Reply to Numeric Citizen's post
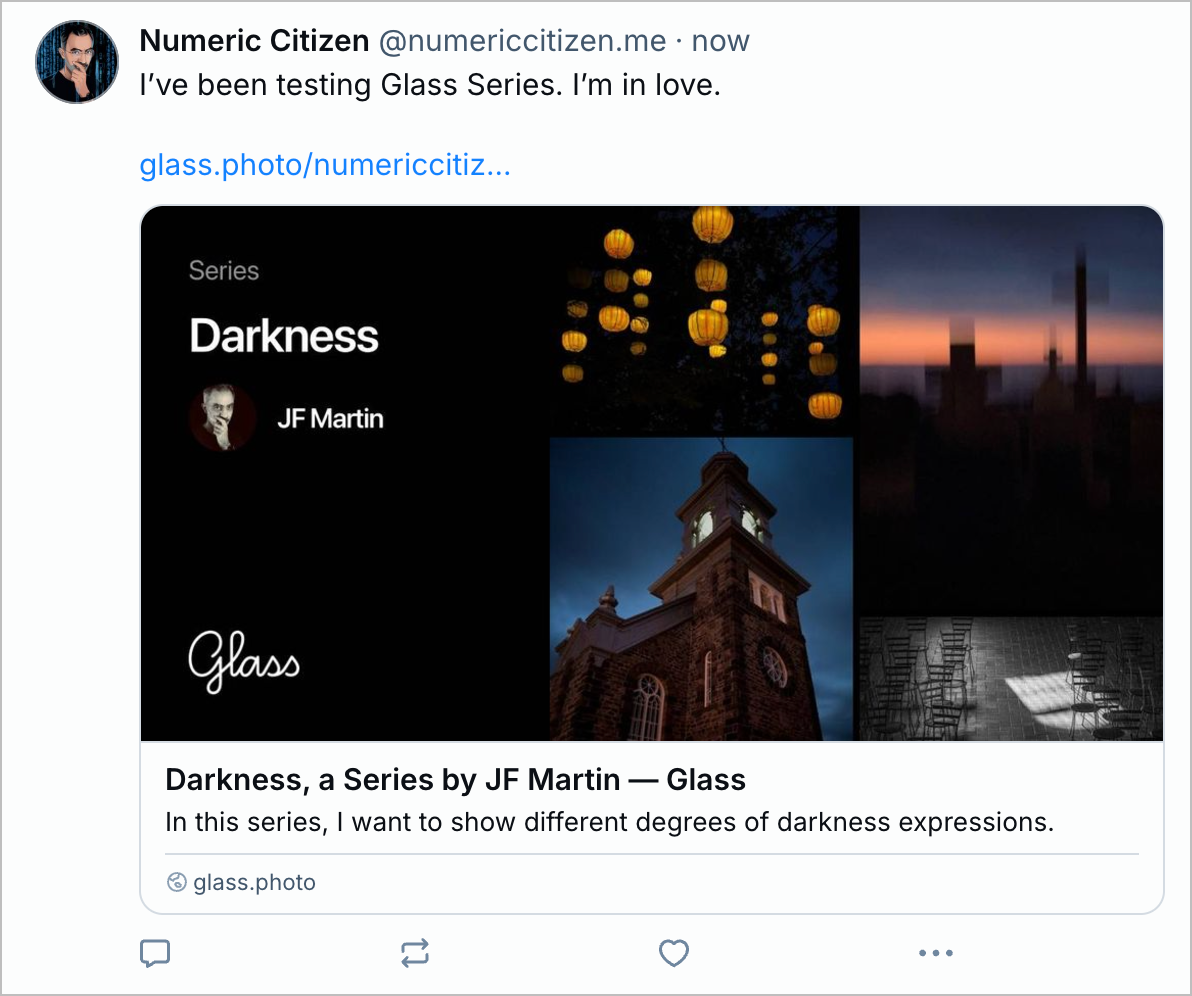The width and height of the screenshot is (1192, 996). [154, 953]
